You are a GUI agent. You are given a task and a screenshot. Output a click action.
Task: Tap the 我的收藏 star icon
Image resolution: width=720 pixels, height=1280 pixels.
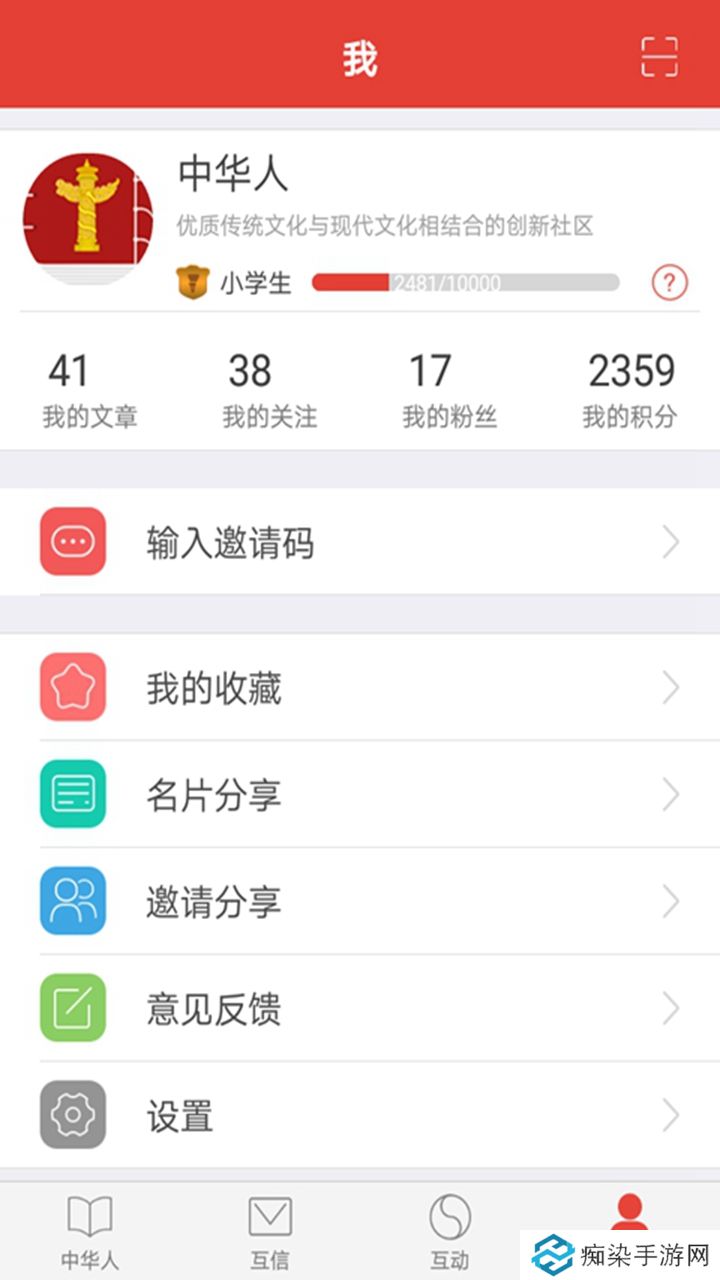(x=71, y=688)
